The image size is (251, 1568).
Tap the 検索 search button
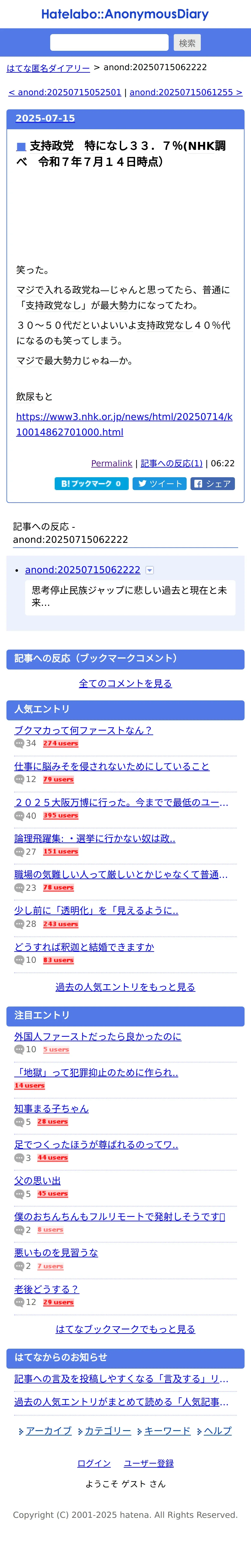pos(187,43)
